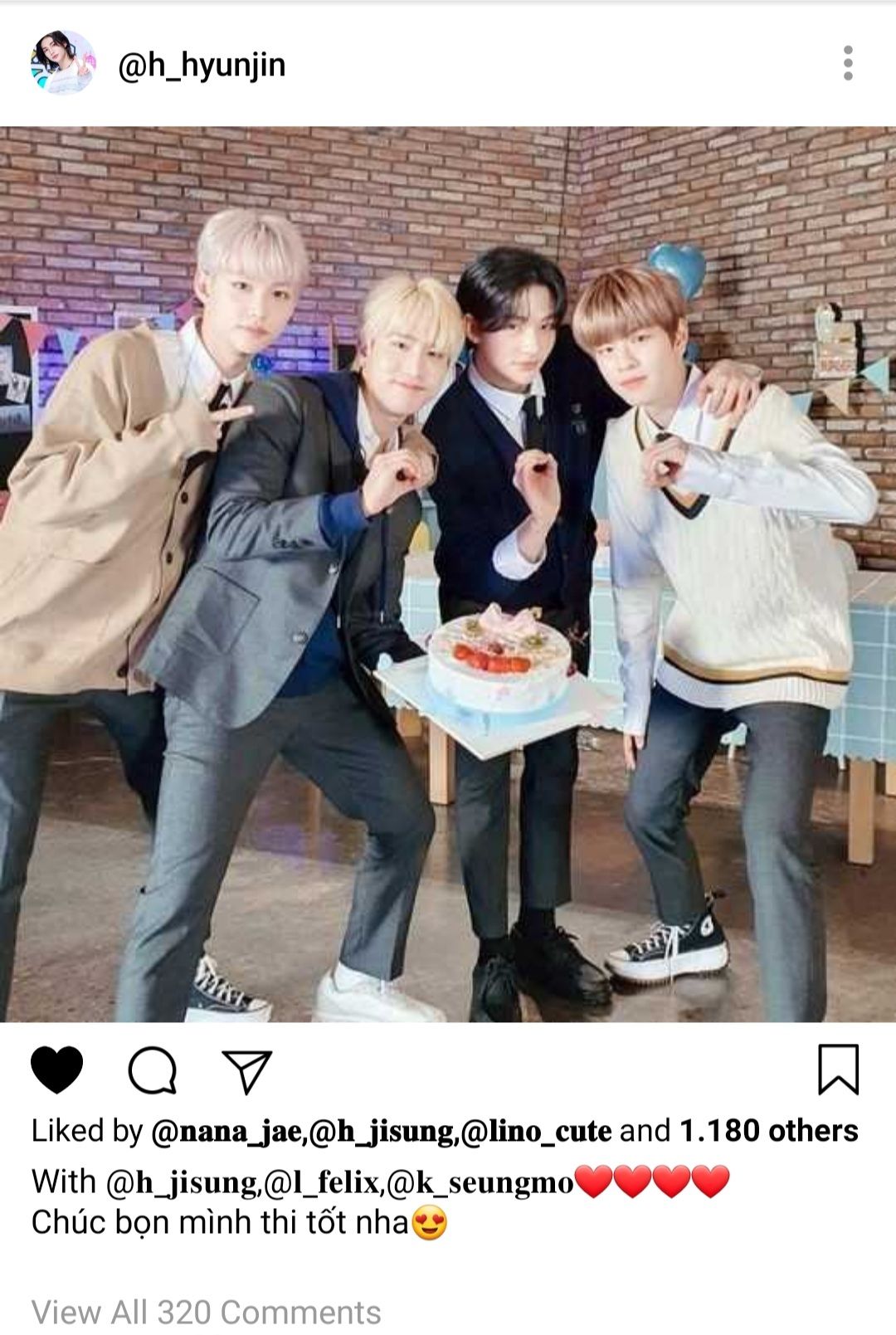Share the post via the paper plane icon
This screenshot has width=896, height=1335.
[247, 1071]
